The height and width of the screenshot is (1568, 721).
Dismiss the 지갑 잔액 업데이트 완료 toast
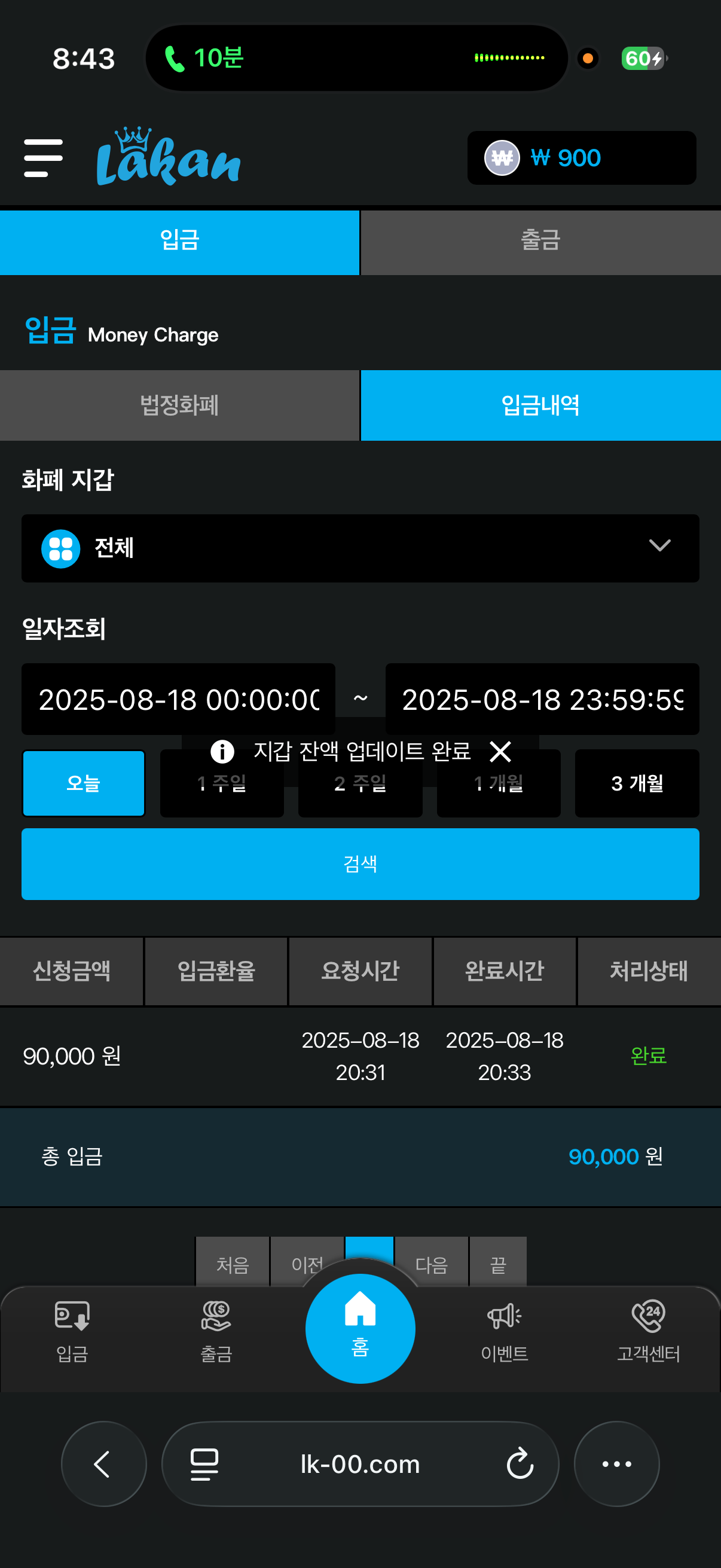500,752
